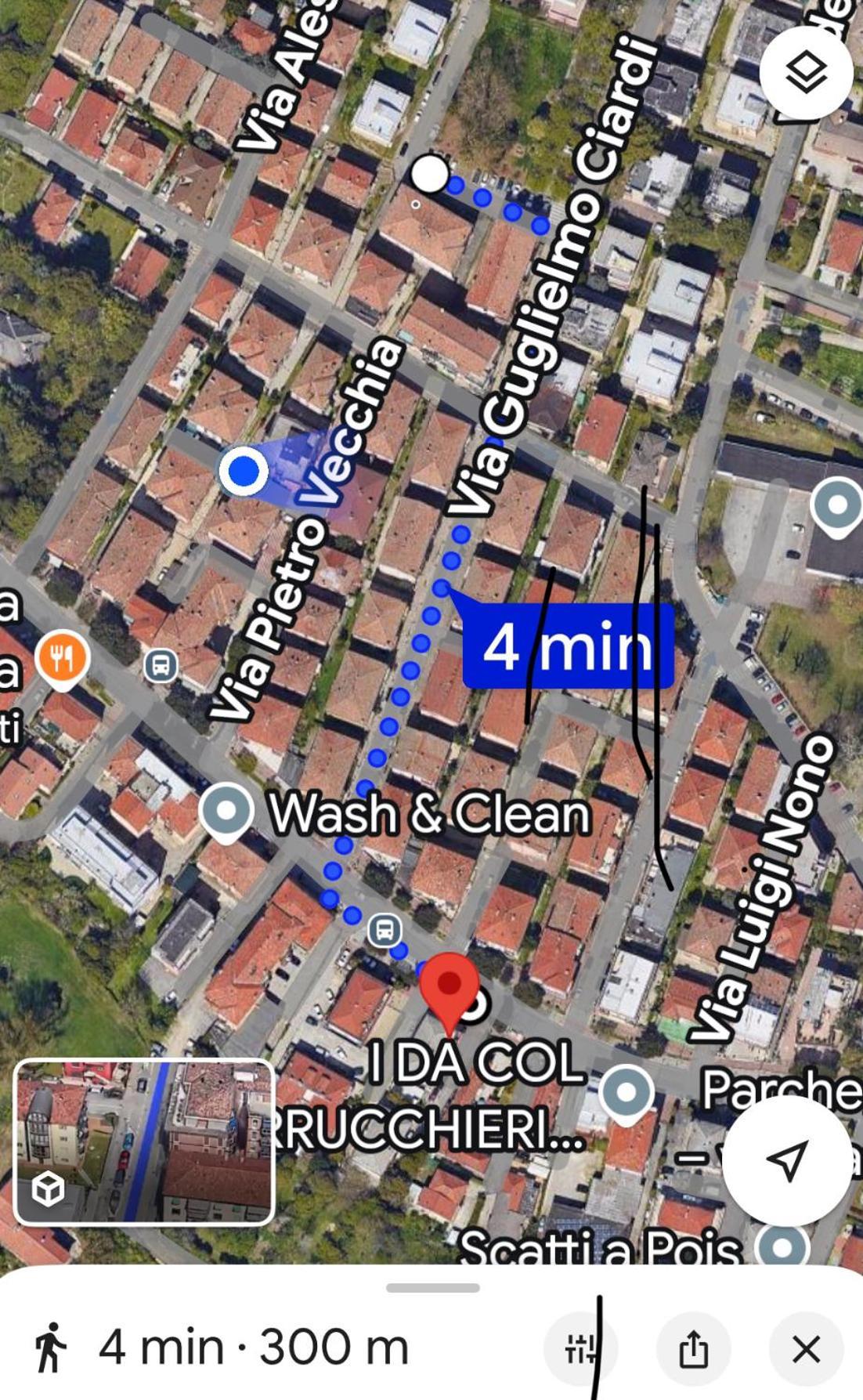
Task: Share this walking route
Action: pos(693,1349)
